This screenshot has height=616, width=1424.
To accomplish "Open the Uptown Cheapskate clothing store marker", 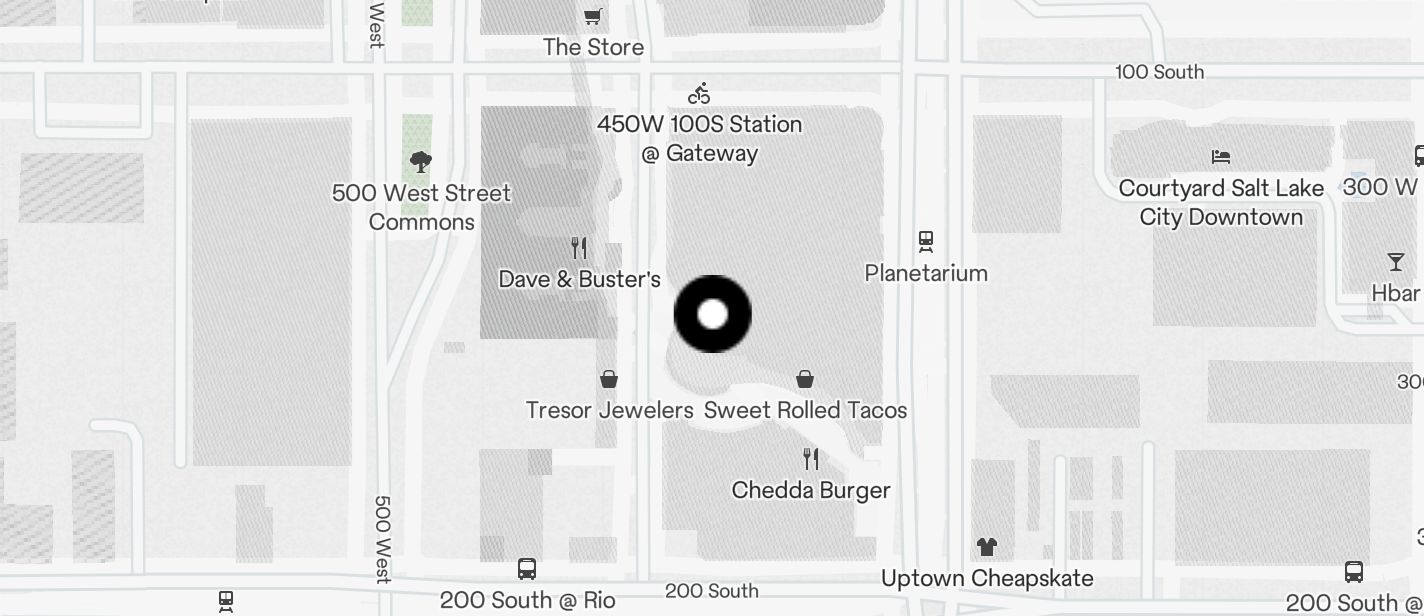I will 987,547.
